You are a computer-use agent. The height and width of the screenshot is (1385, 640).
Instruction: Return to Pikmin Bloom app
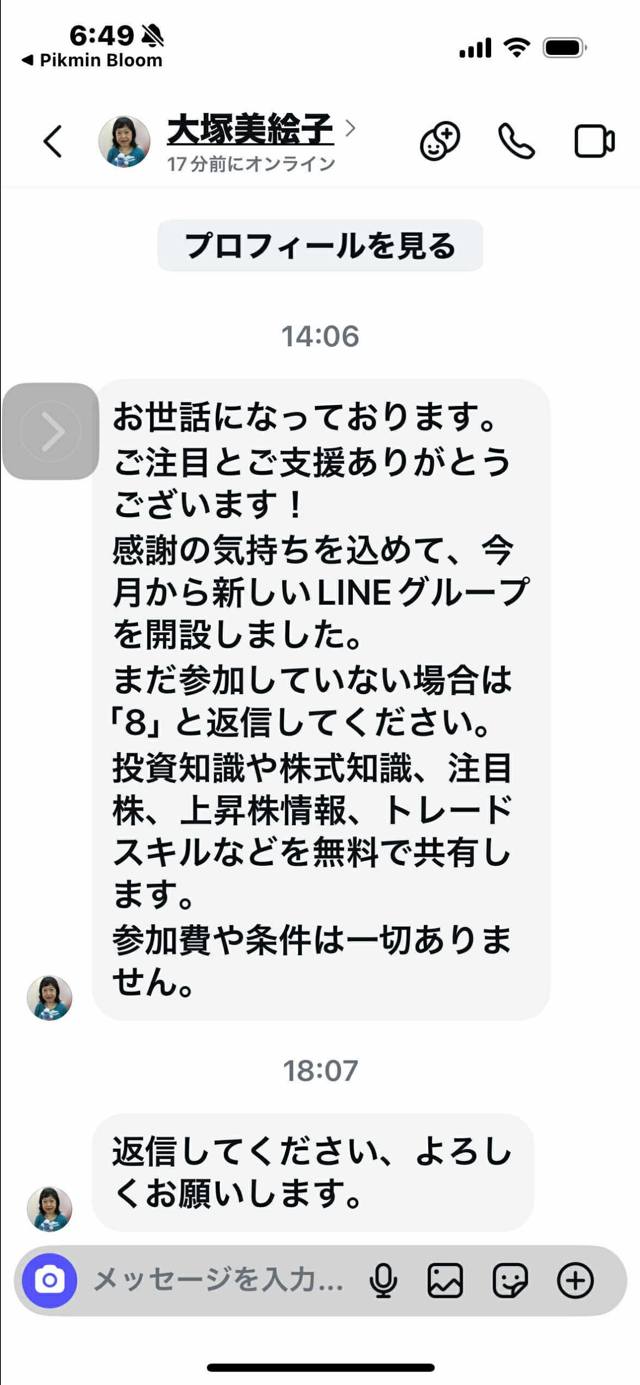(x=92, y=61)
